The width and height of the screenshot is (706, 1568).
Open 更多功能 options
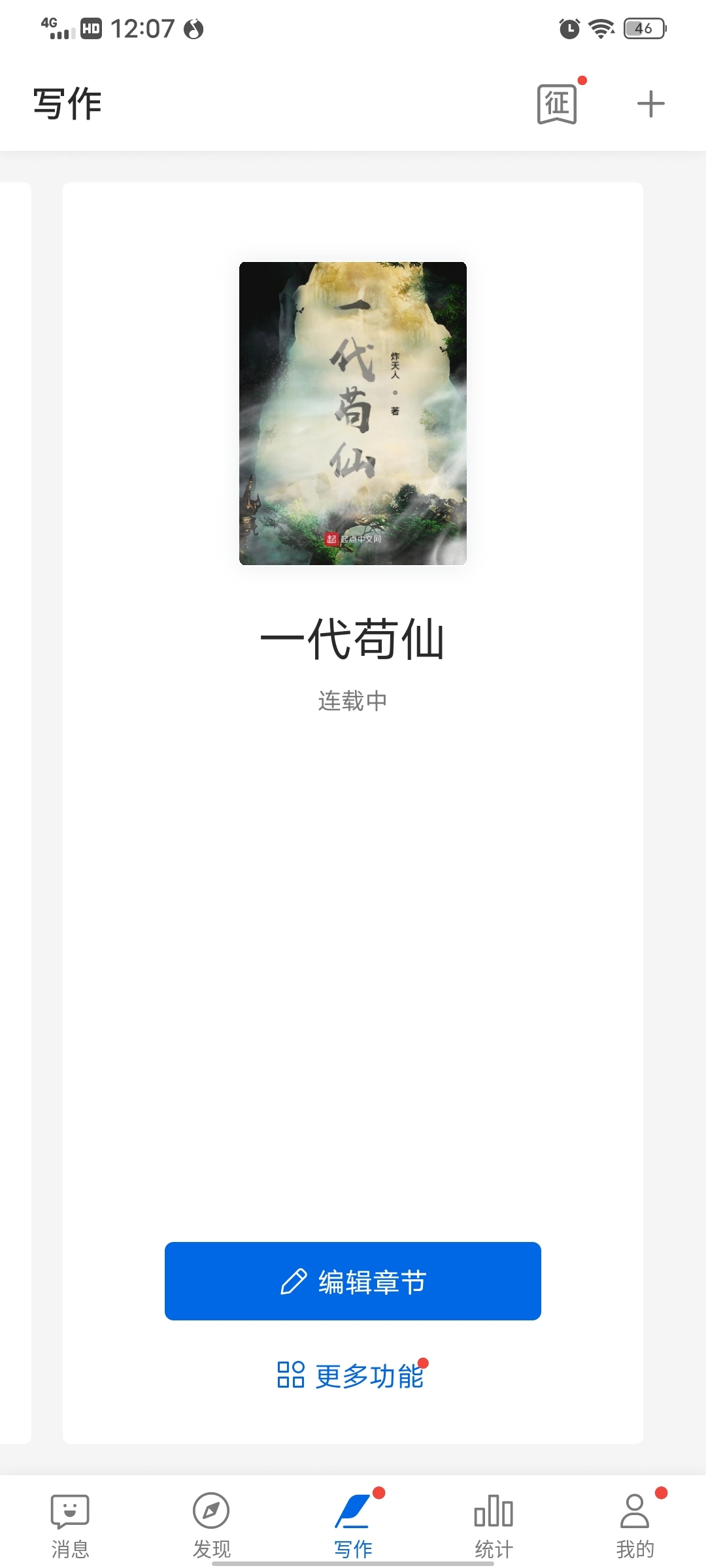pyautogui.click(x=352, y=1375)
